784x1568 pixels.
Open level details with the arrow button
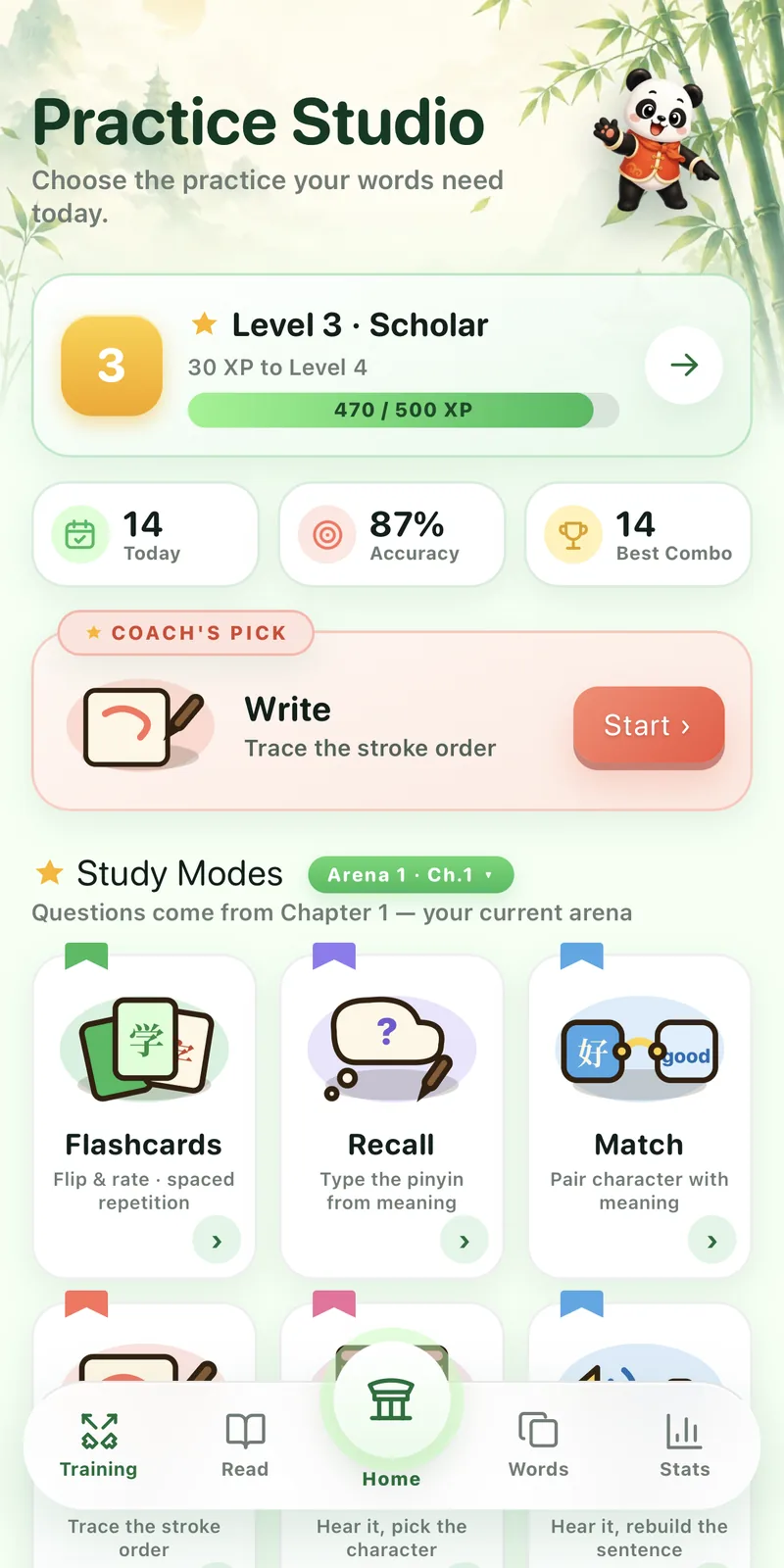pyautogui.click(x=684, y=366)
